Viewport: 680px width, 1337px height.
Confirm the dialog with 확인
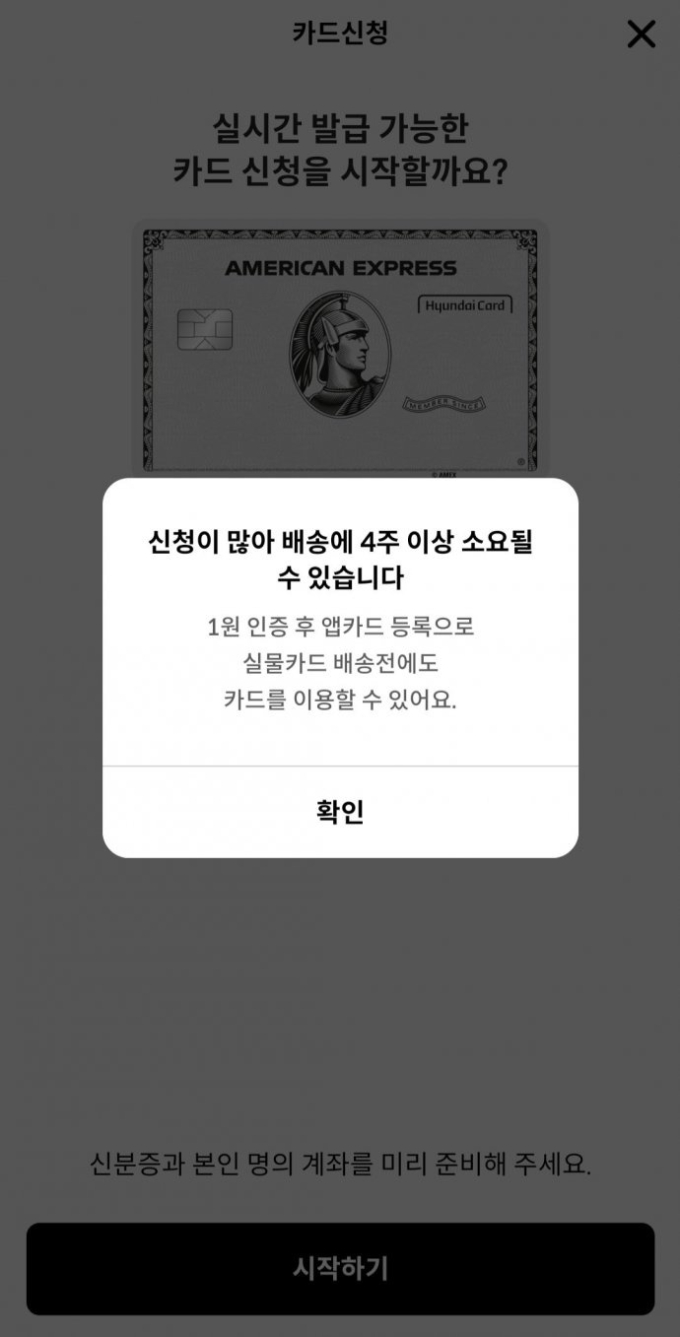pyautogui.click(x=340, y=811)
